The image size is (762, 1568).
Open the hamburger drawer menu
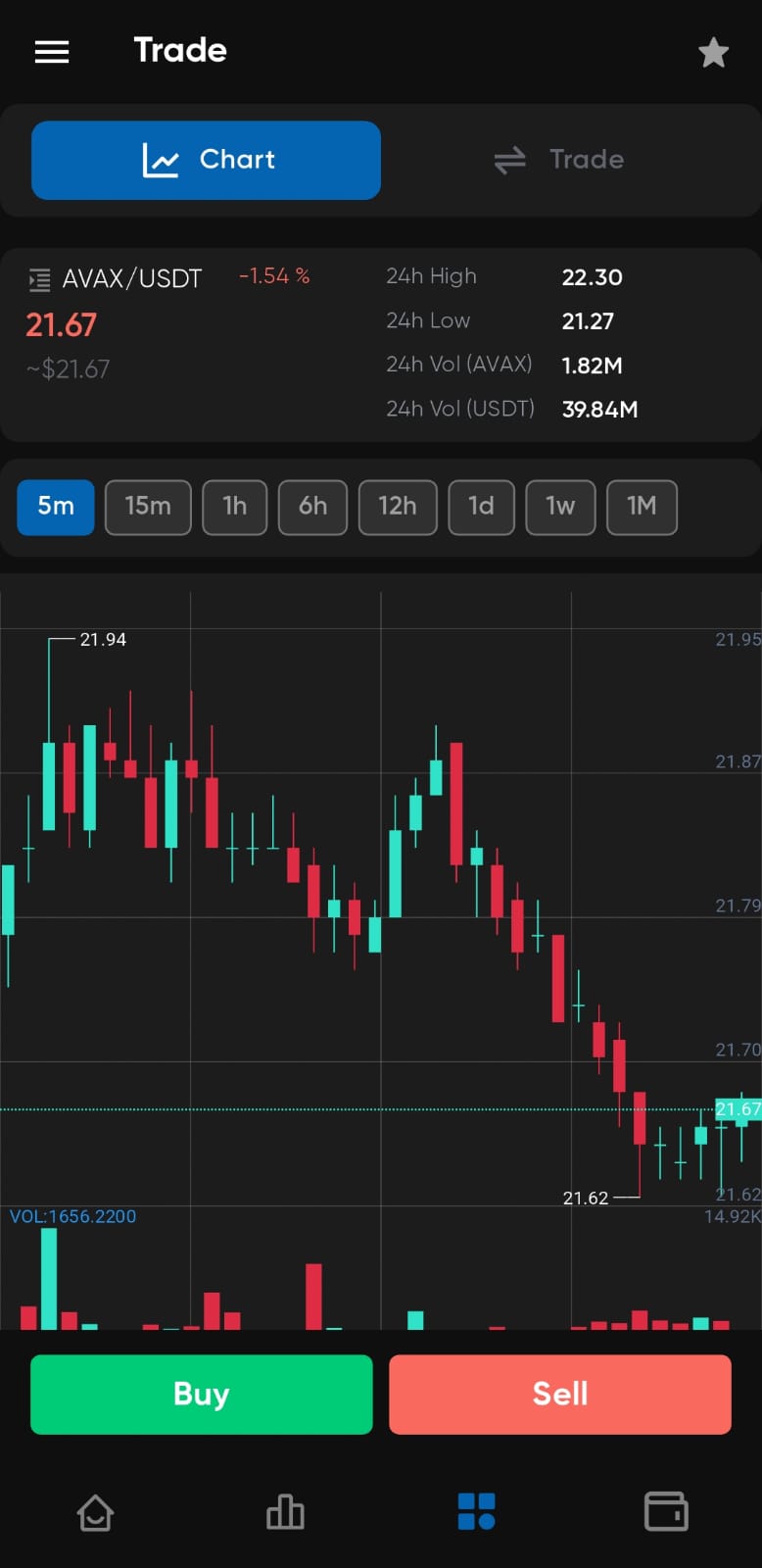point(52,51)
